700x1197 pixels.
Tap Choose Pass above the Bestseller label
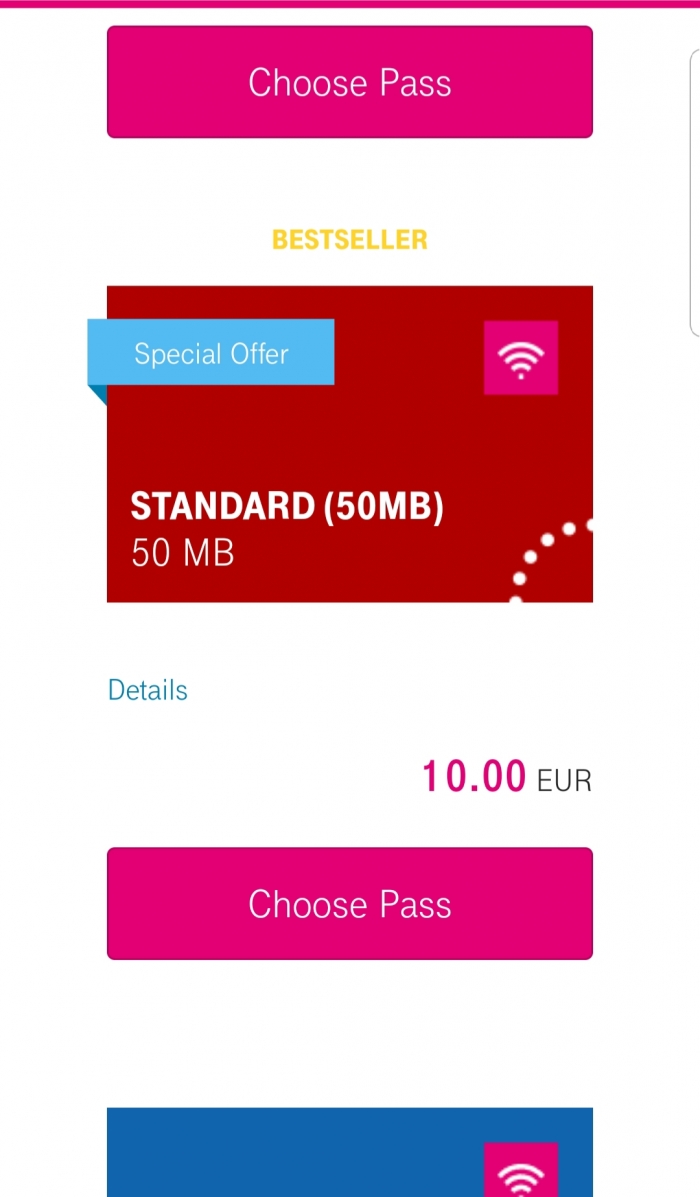point(349,82)
